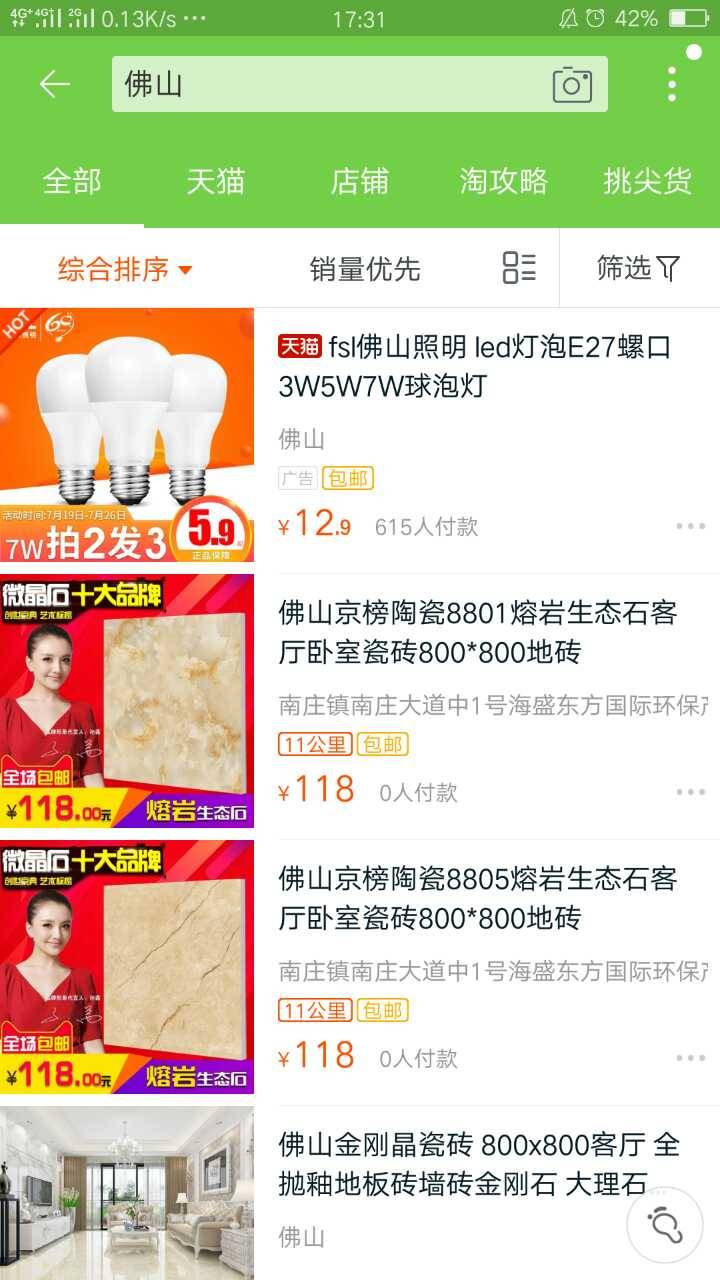This screenshot has width=720, height=1280.
Task: Open the 筛选 filter panel
Action: pyautogui.click(x=638, y=268)
